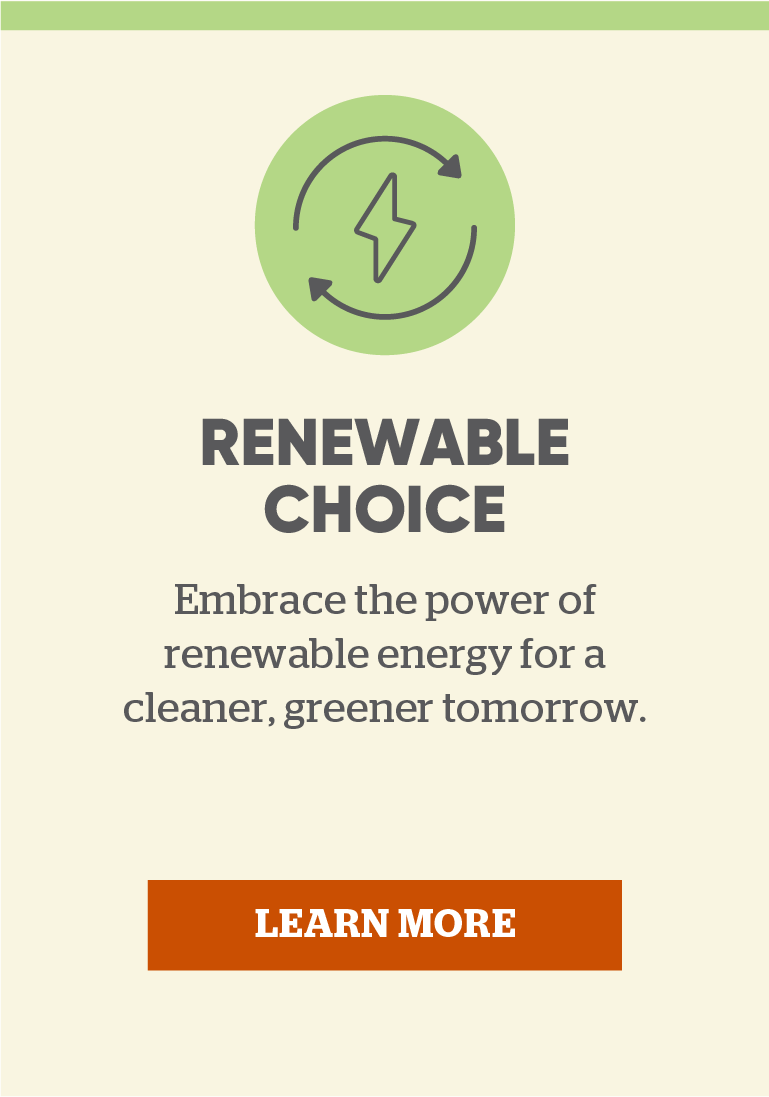
Task: Click the green bar at the top
Action: [385, 15]
